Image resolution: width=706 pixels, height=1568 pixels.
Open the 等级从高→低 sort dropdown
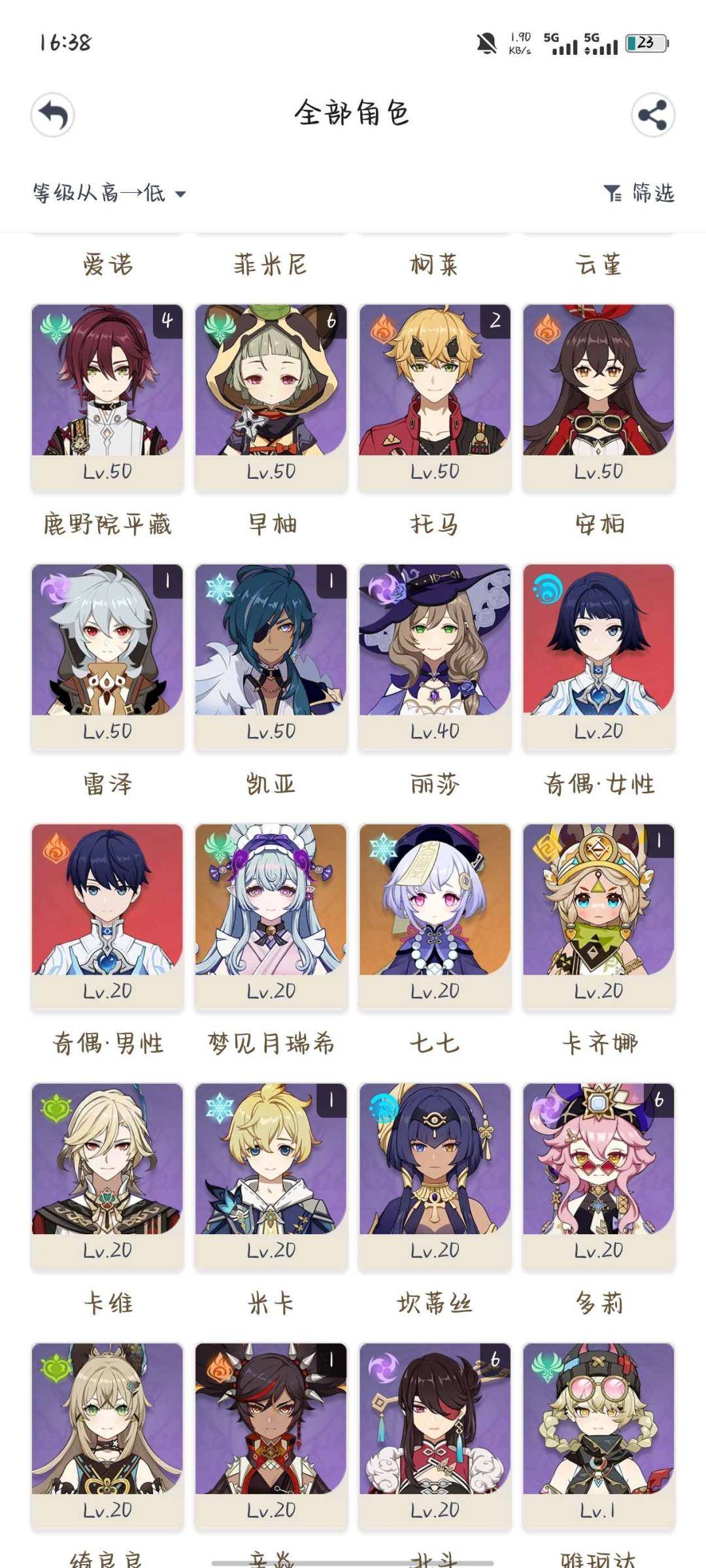(x=109, y=193)
